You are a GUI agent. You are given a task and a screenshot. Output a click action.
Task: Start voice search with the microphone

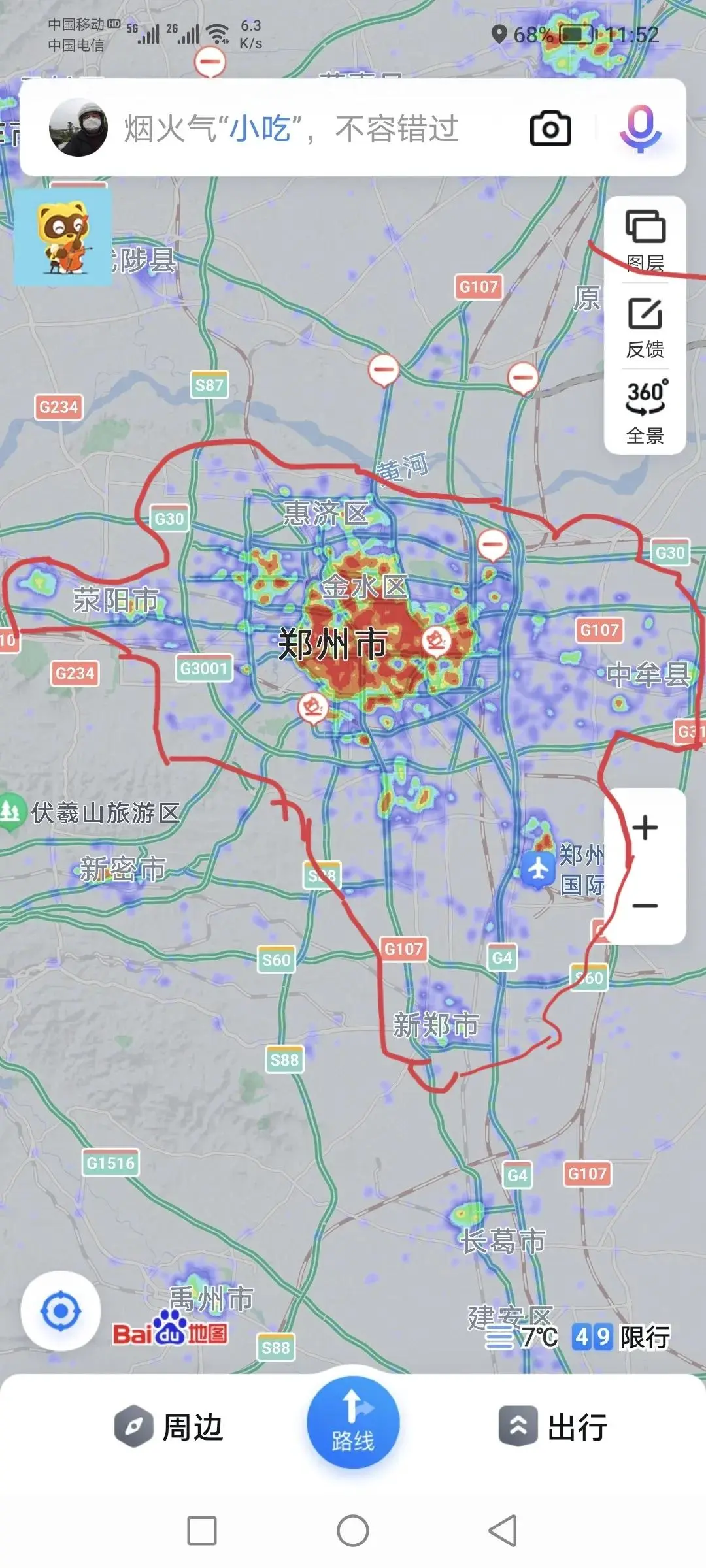640,128
